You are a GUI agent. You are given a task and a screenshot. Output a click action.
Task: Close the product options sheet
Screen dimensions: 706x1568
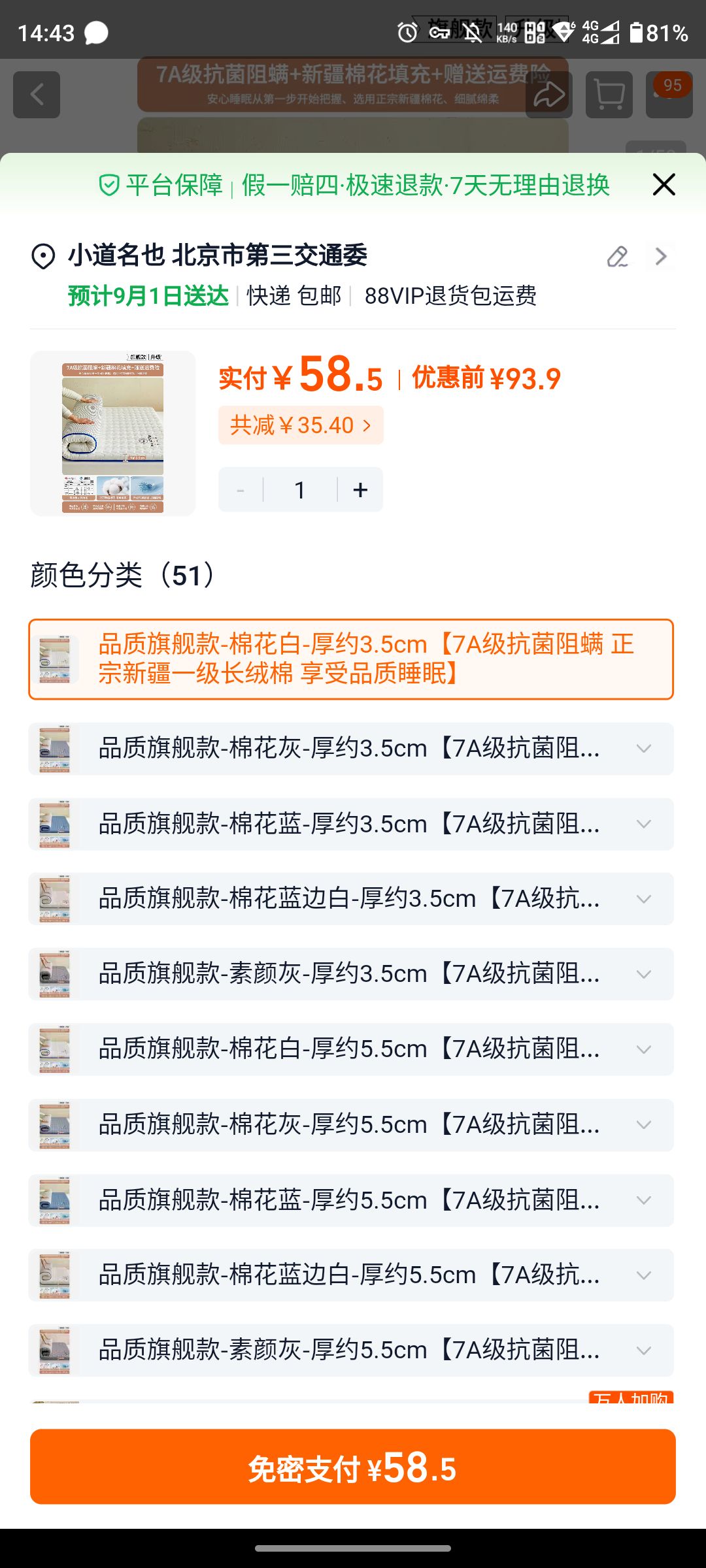(664, 185)
